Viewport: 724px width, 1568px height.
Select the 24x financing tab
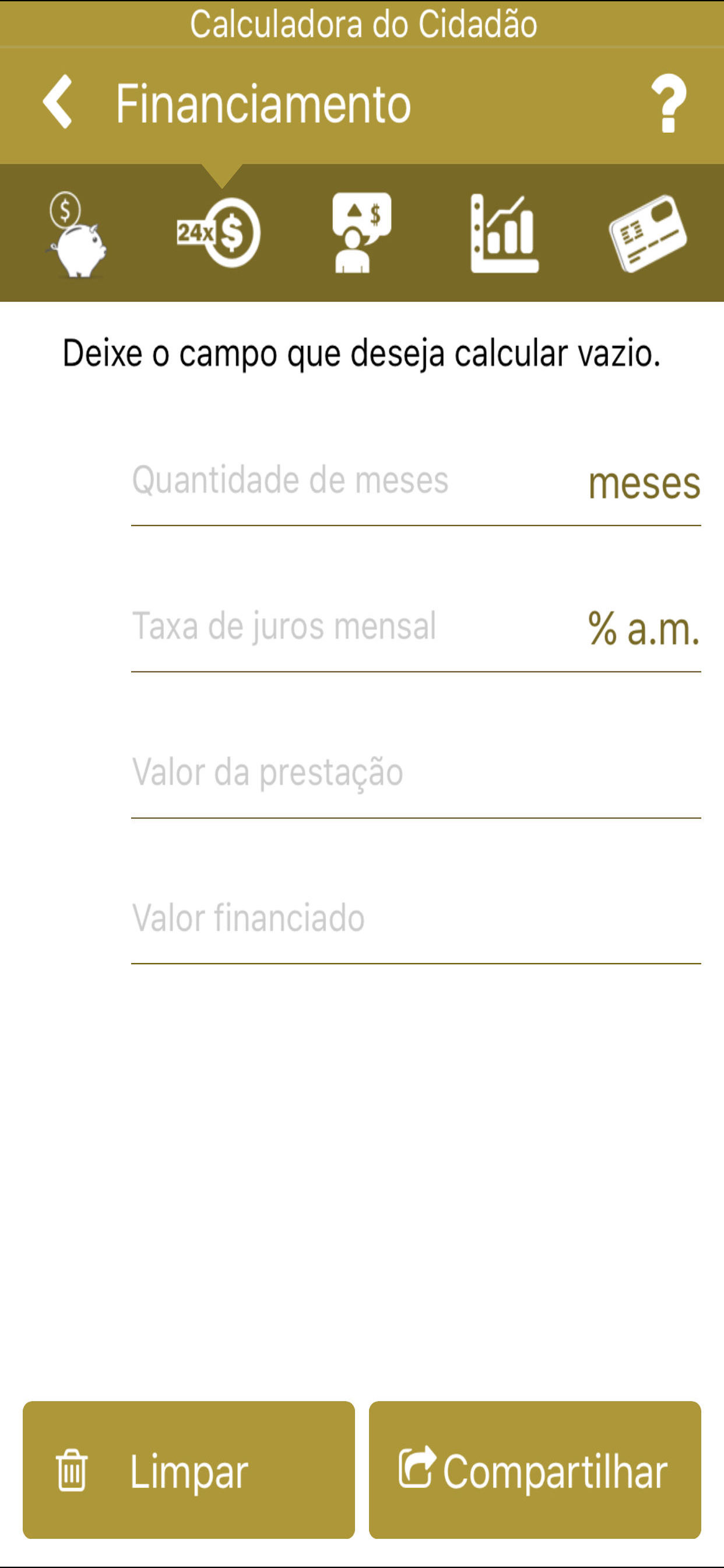click(219, 233)
